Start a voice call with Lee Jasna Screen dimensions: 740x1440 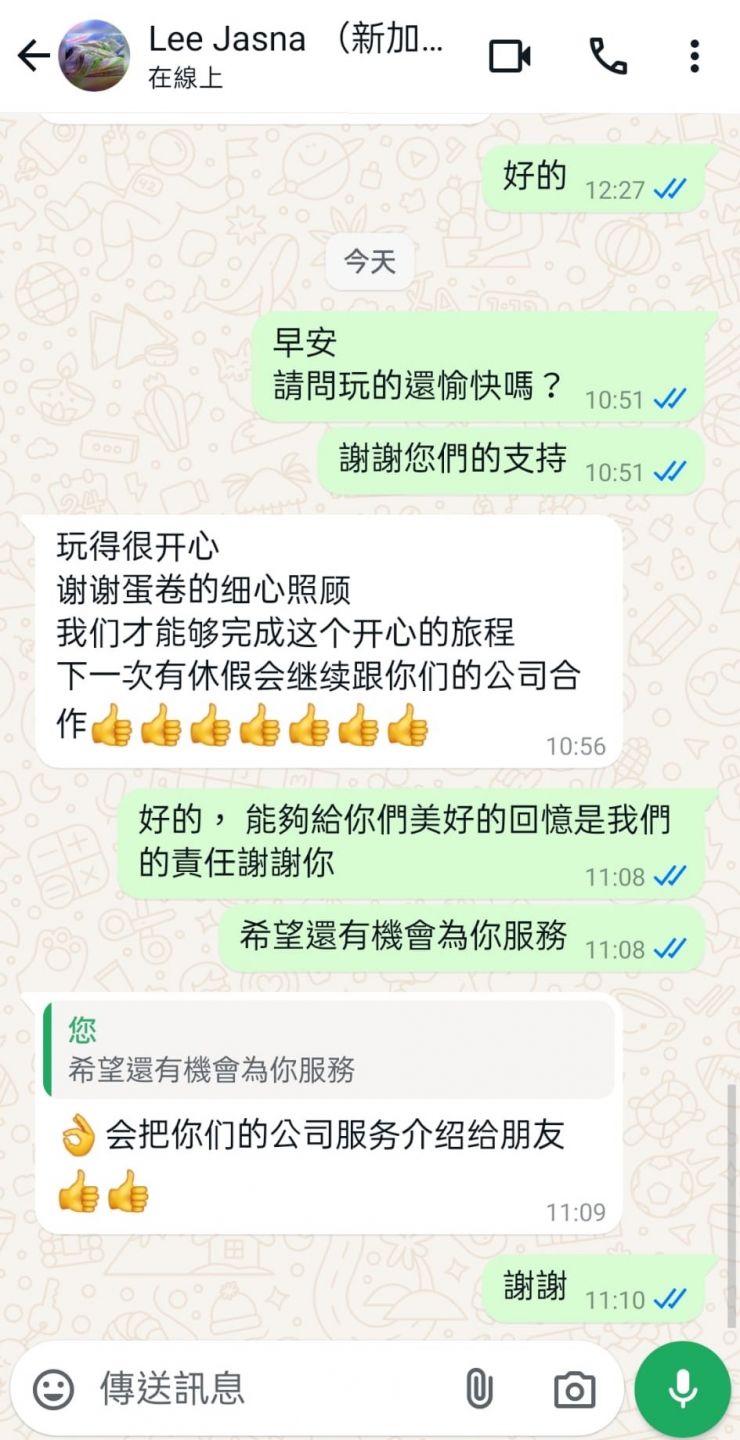pos(607,56)
